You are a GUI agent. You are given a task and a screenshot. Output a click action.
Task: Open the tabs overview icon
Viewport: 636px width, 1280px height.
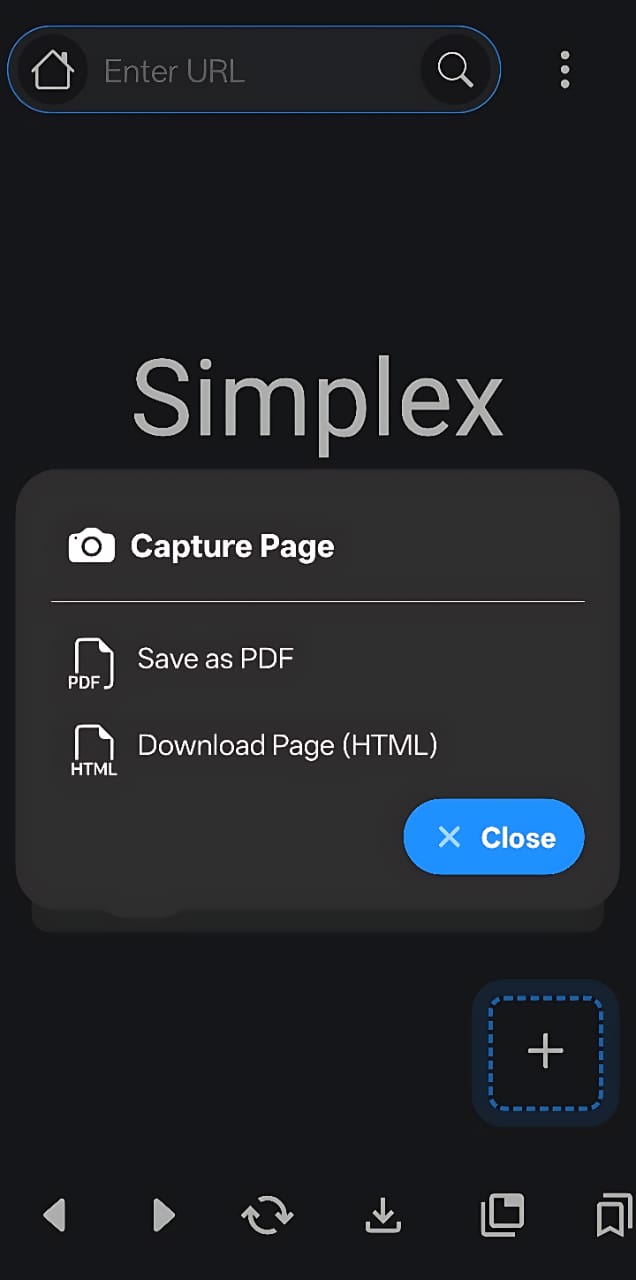pos(501,1216)
